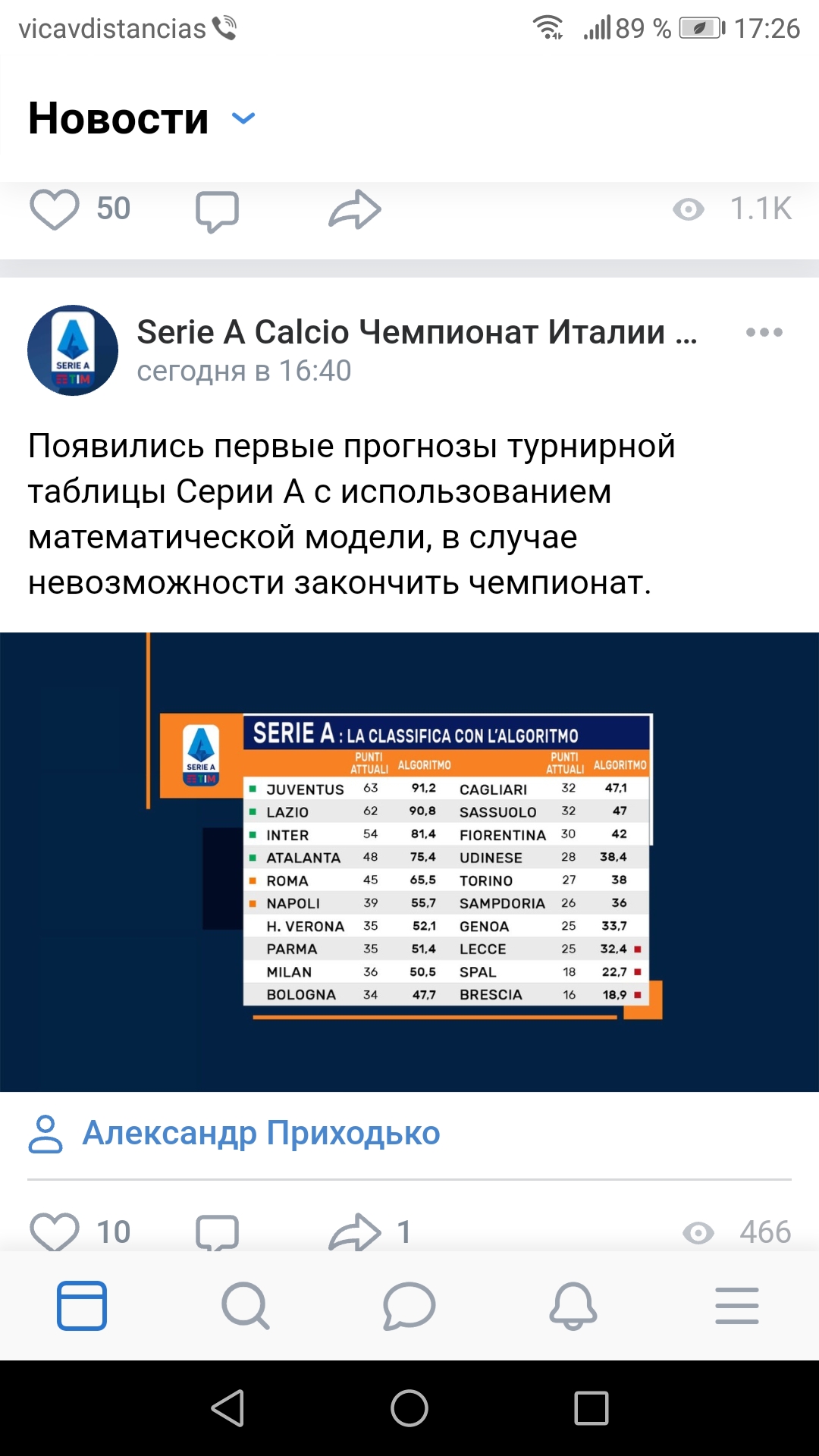The image size is (819, 1456).
Task: Open the Serie A classifica image
Action: coord(409,862)
